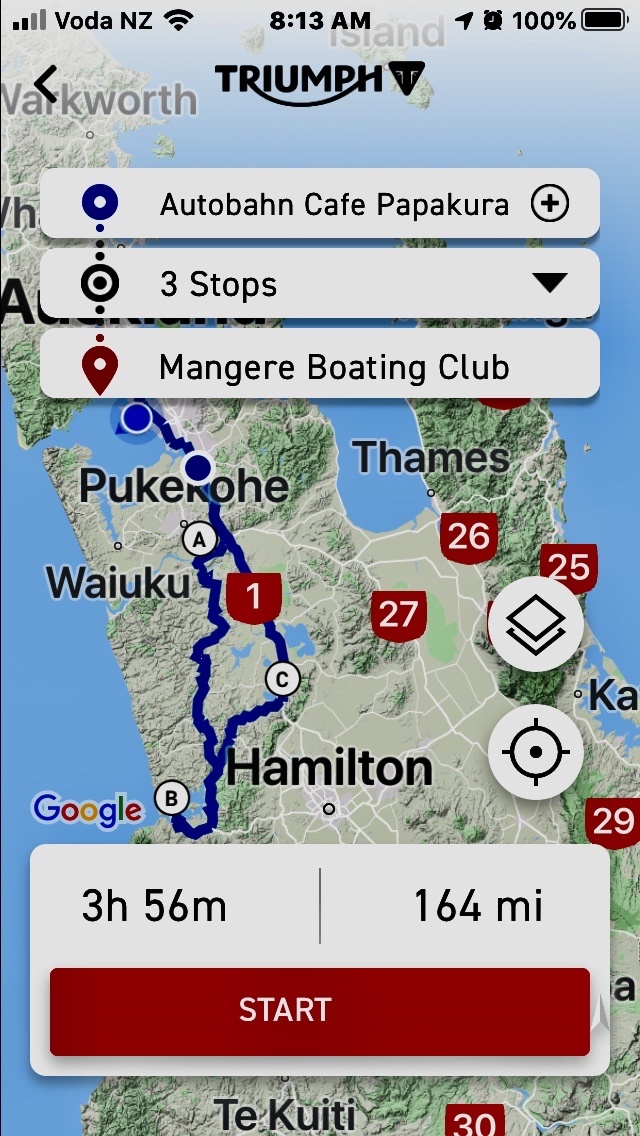Expand the 3 Stops list

click(x=549, y=284)
